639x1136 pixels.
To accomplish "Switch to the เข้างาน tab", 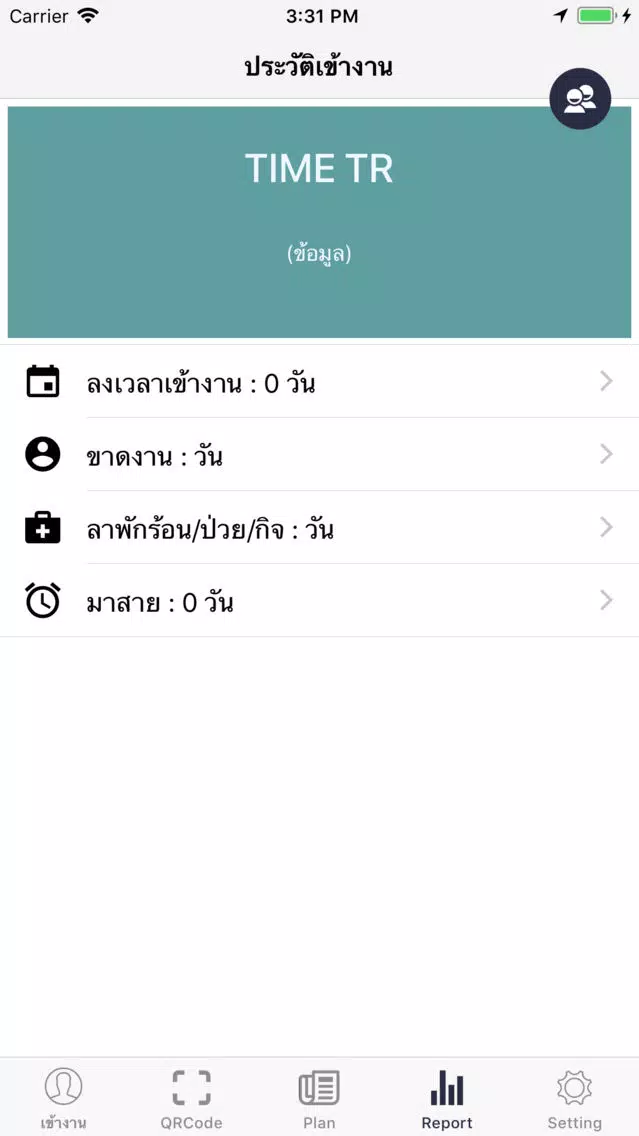I will pos(64,1098).
